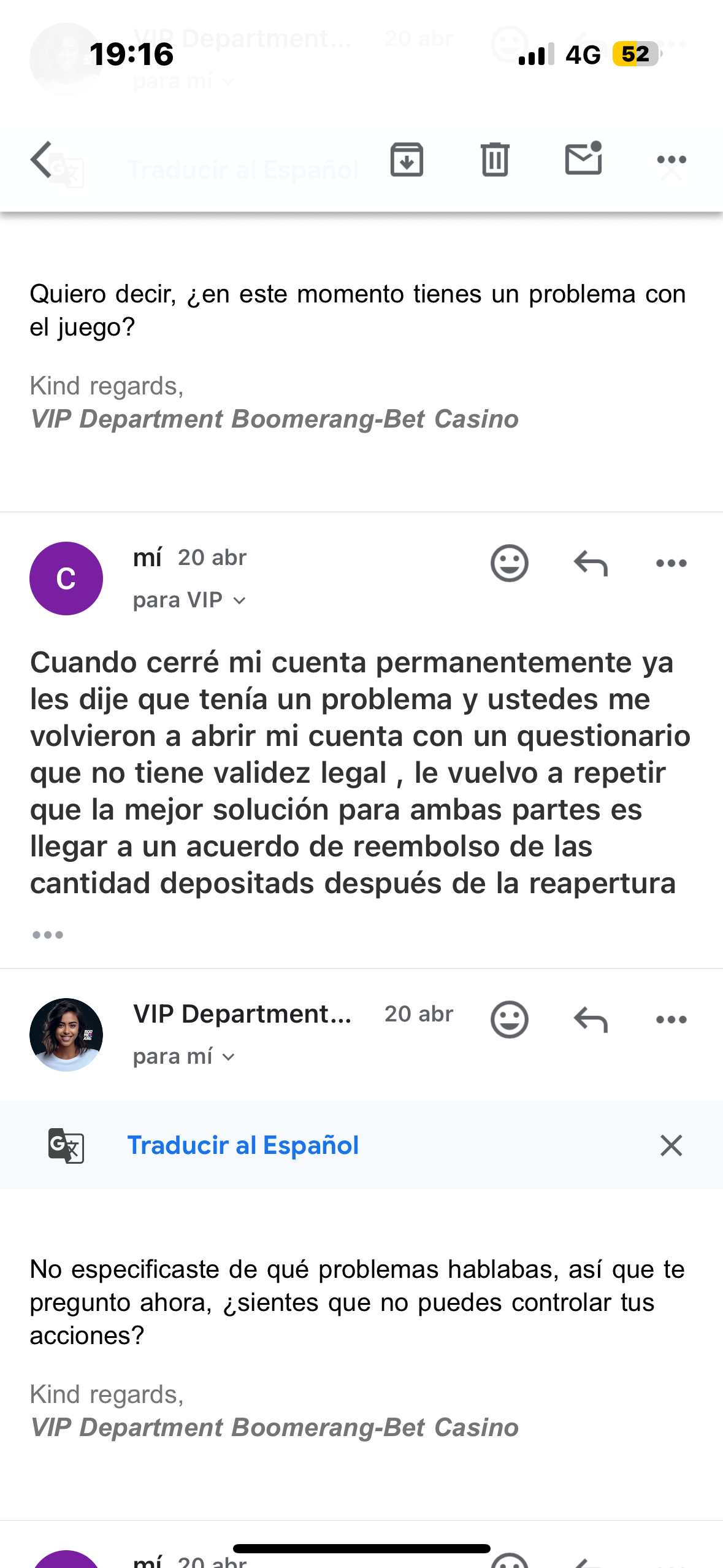
Task: Reply to your own 20 abr message
Action: click(591, 562)
